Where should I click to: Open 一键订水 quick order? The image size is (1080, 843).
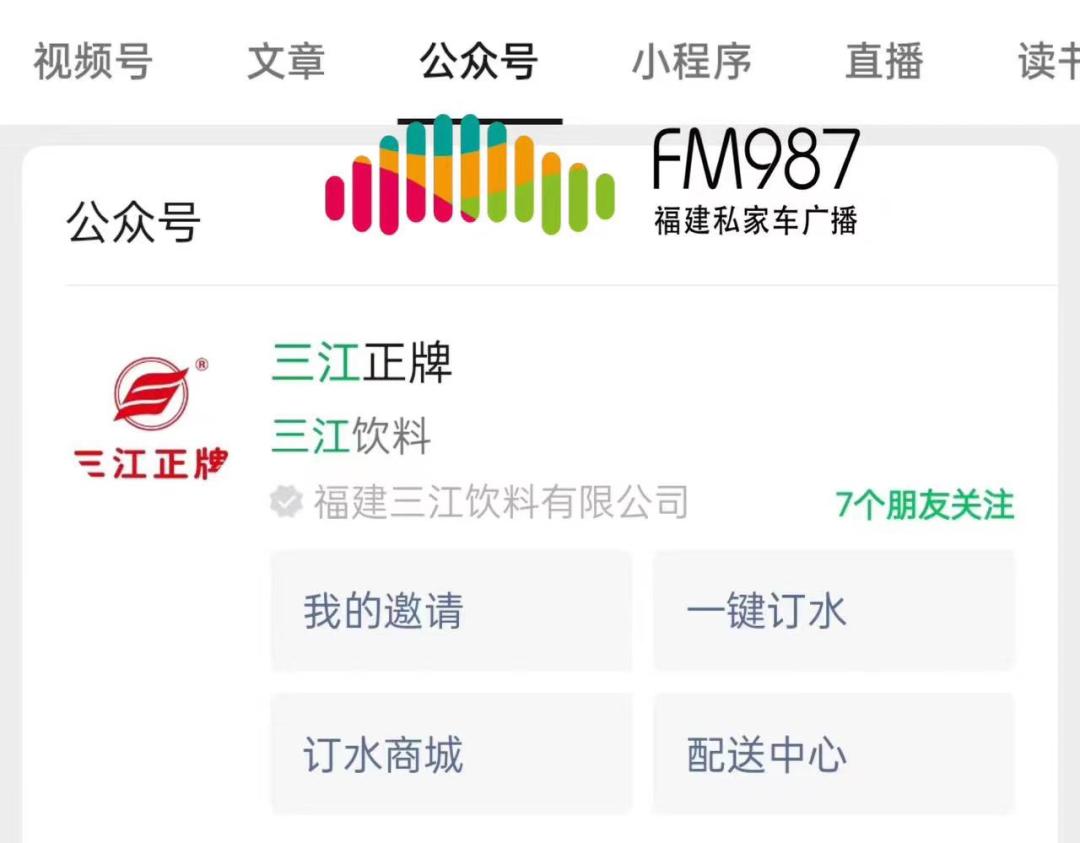pos(834,611)
